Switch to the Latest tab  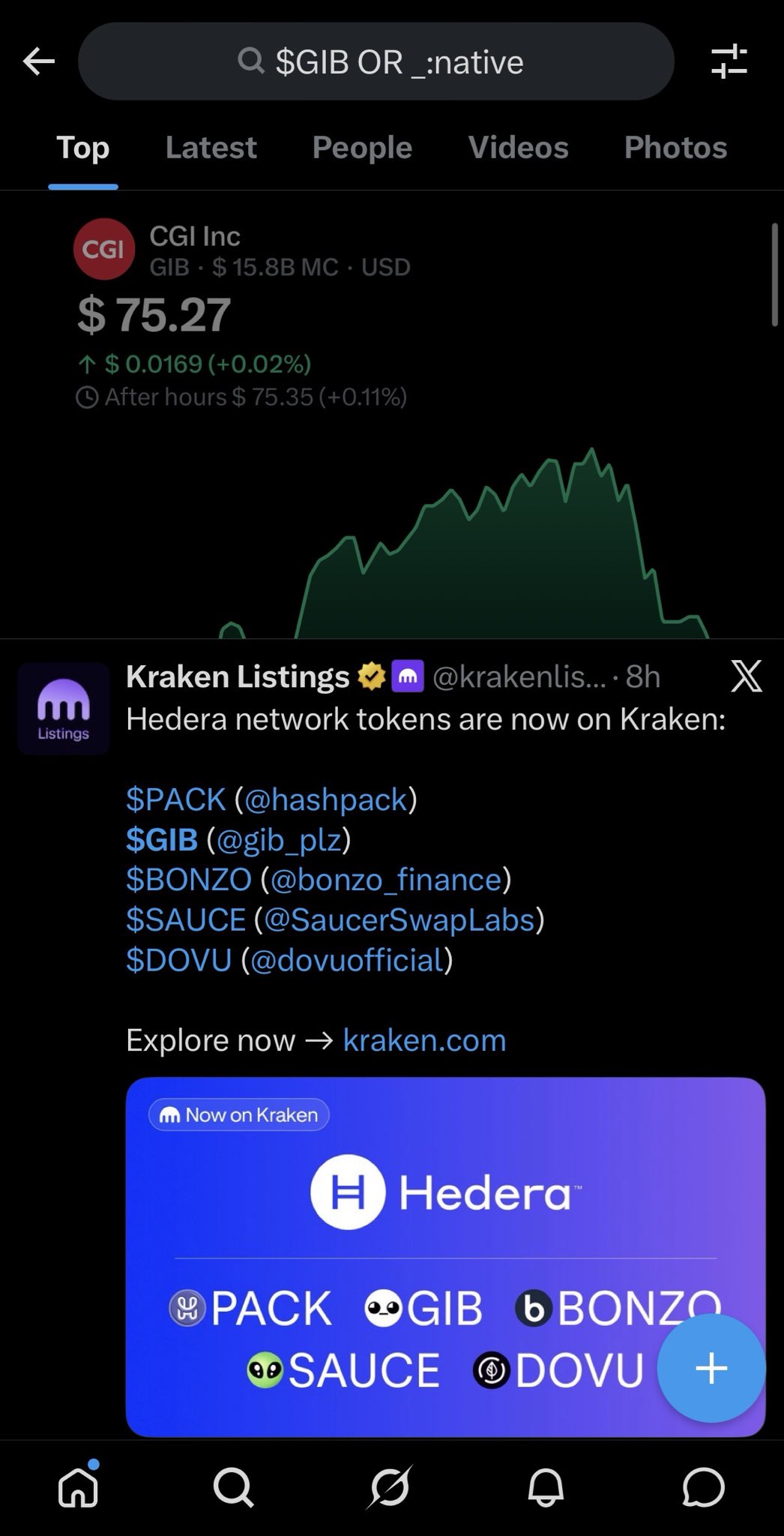211,148
